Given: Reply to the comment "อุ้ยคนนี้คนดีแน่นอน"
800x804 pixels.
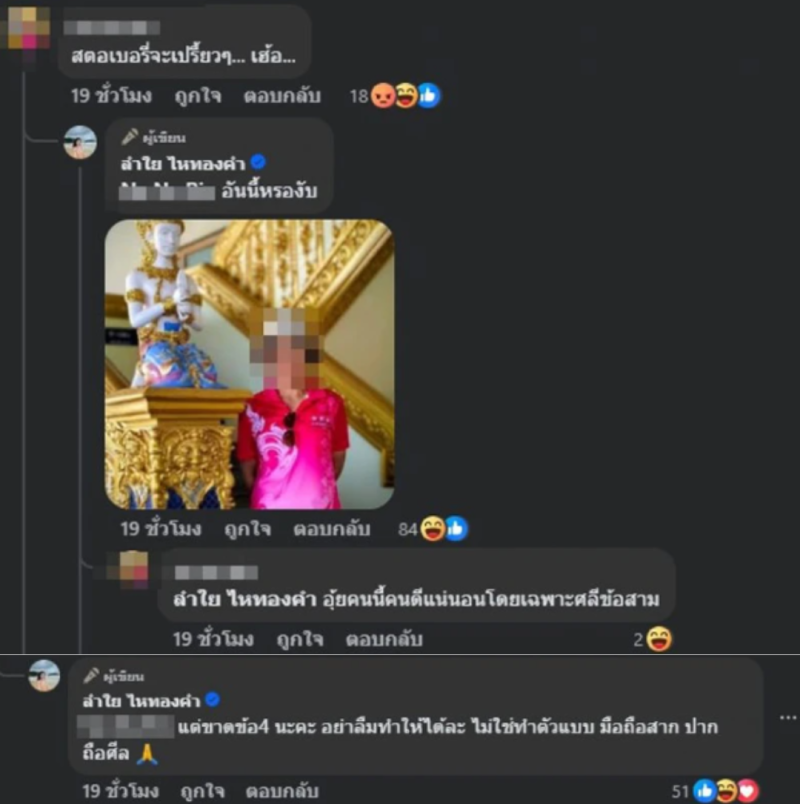Looking at the screenshot, I should (x=386, y=638).
